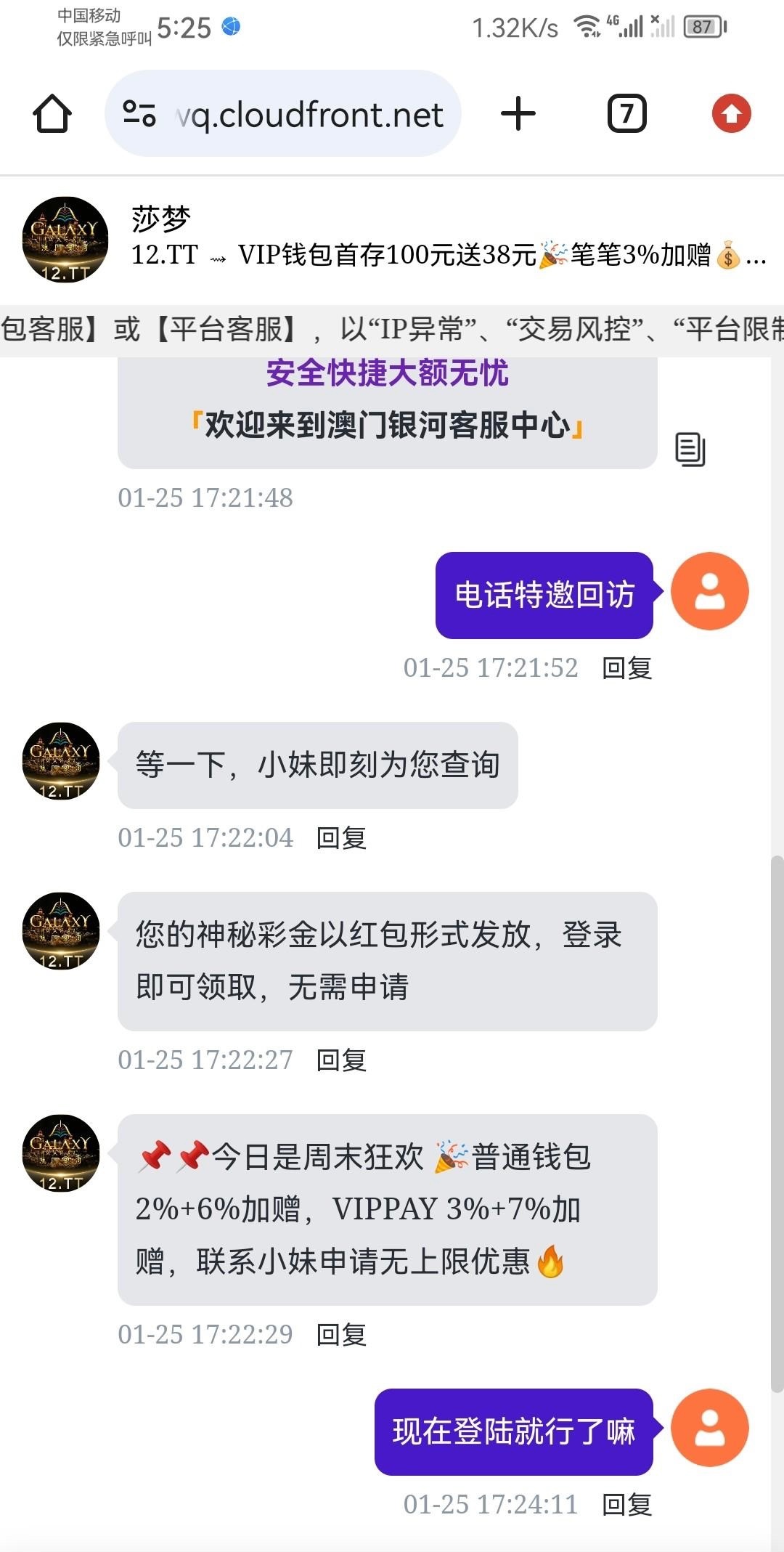Reply to 等一下，小妹即刻为您查询
The image size is (784, 1552).
[x=341, y=838]
